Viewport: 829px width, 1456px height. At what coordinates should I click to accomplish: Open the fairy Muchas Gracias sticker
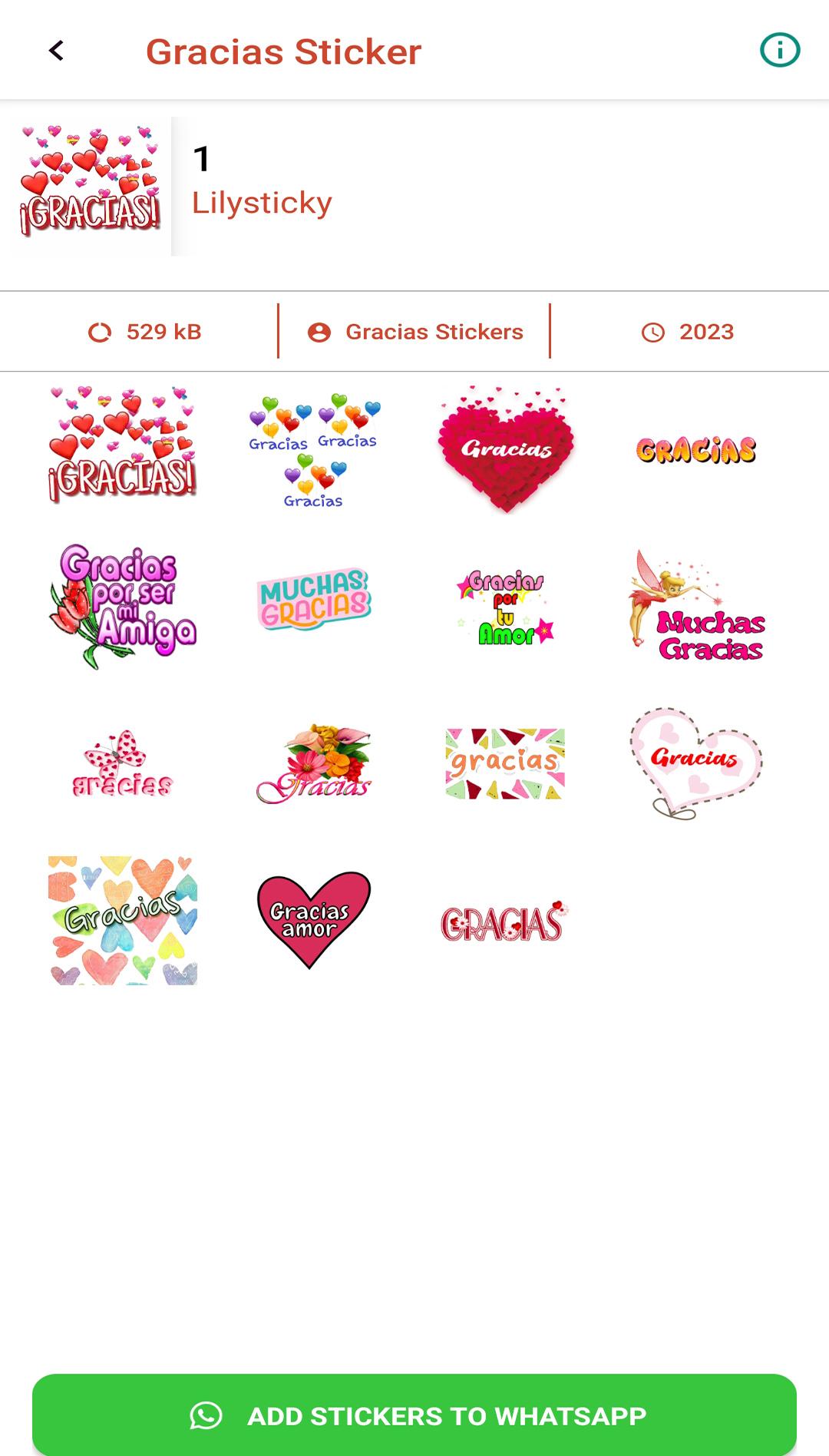tap(696, 607)
